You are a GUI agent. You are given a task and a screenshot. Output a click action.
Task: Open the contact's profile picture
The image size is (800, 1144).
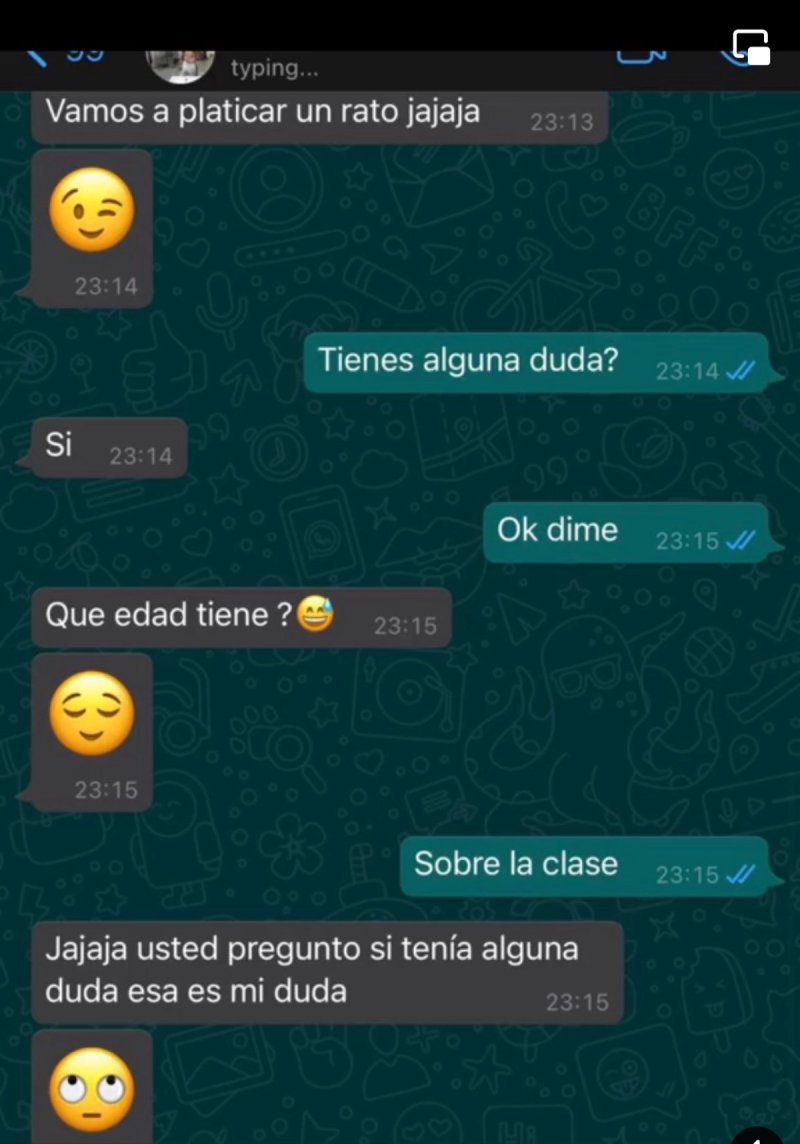pyautogui.click(x=181, y=64)
